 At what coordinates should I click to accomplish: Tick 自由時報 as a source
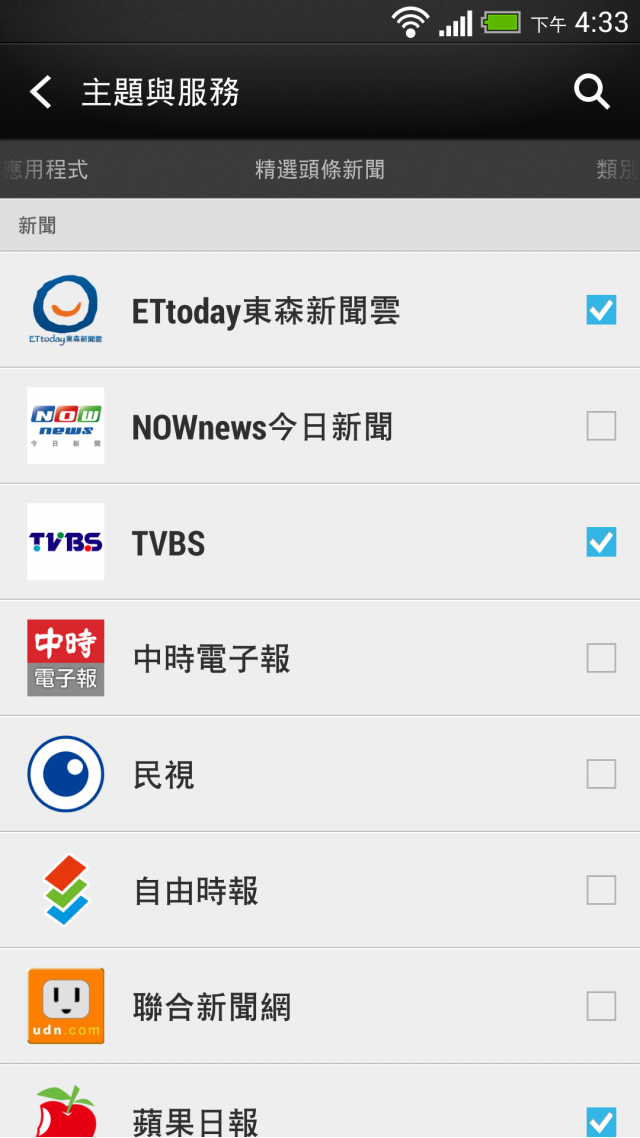click(602, 891)
